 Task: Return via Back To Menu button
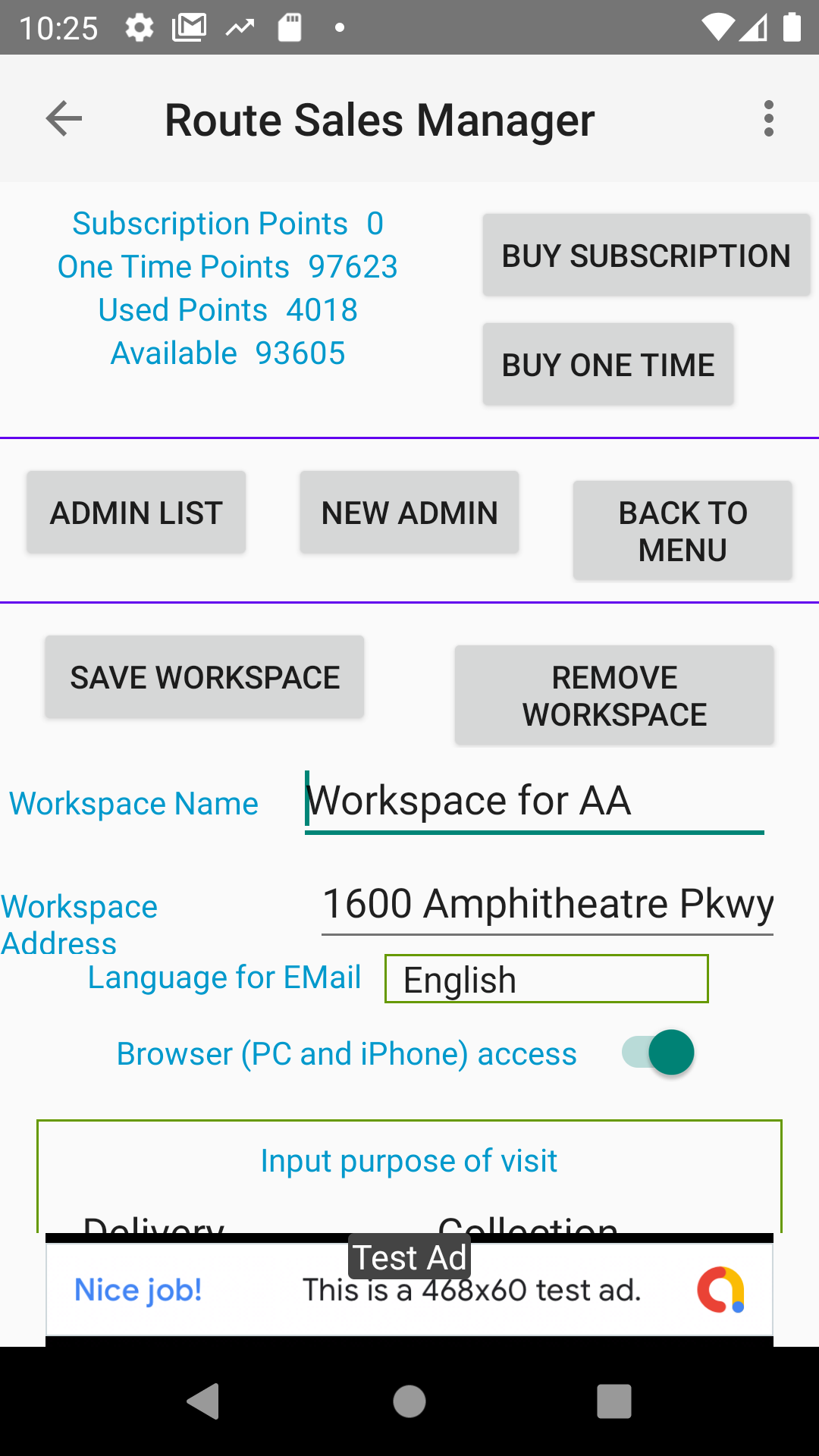(x=682, y=531)
